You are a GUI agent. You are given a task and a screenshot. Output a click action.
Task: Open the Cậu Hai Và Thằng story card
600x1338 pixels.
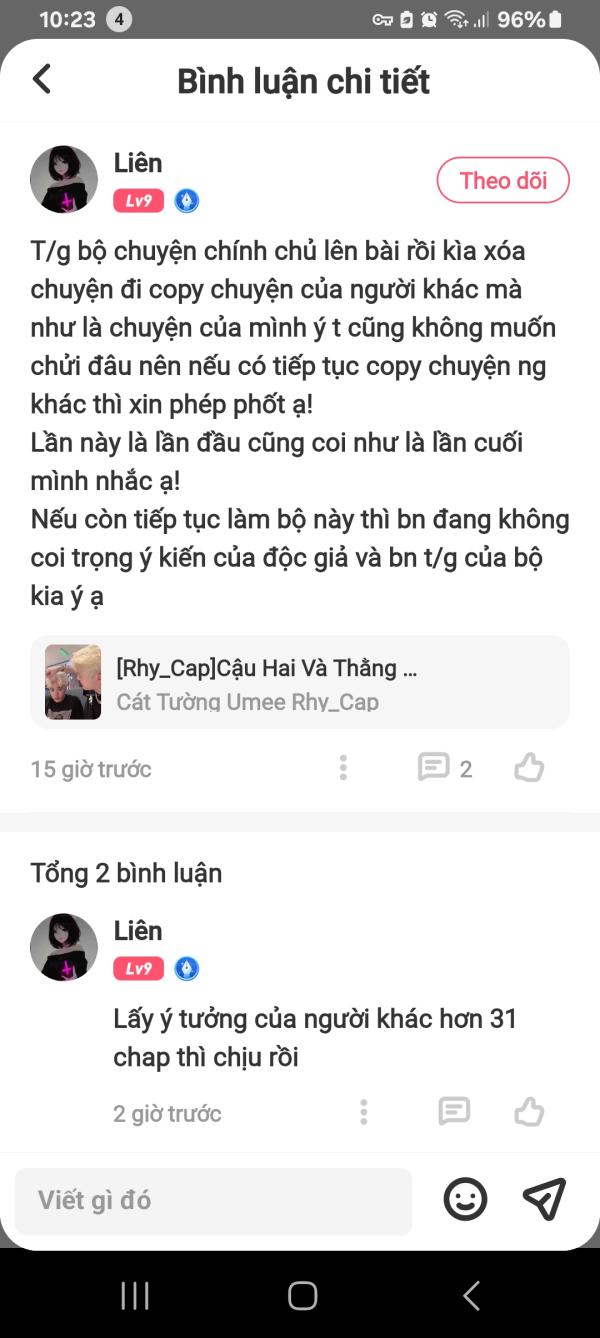coord(300,682)
